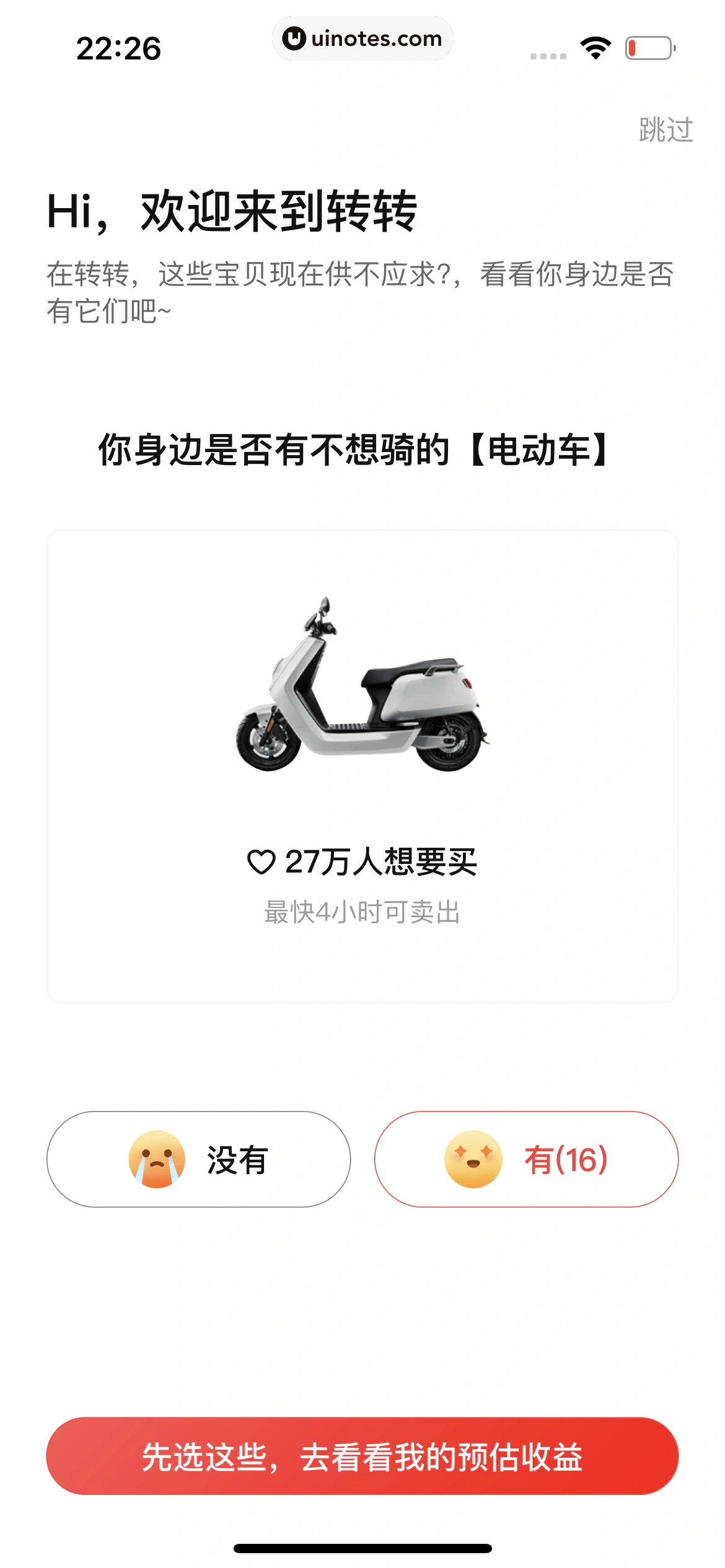Image resolution: width=725 pixels, height=1568 pixels.
Task: Click the clock showing 22:26
Action: [x=118, y=48]
